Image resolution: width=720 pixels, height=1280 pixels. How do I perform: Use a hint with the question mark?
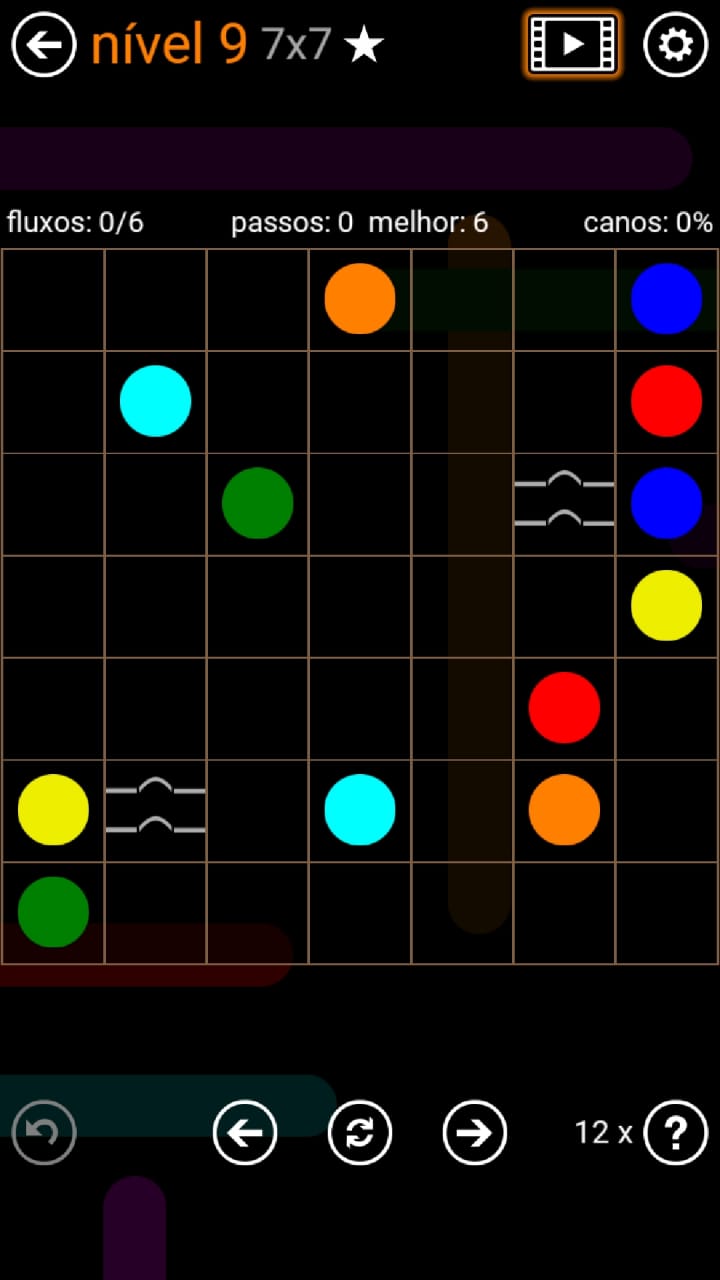[x=676, y=1132]
